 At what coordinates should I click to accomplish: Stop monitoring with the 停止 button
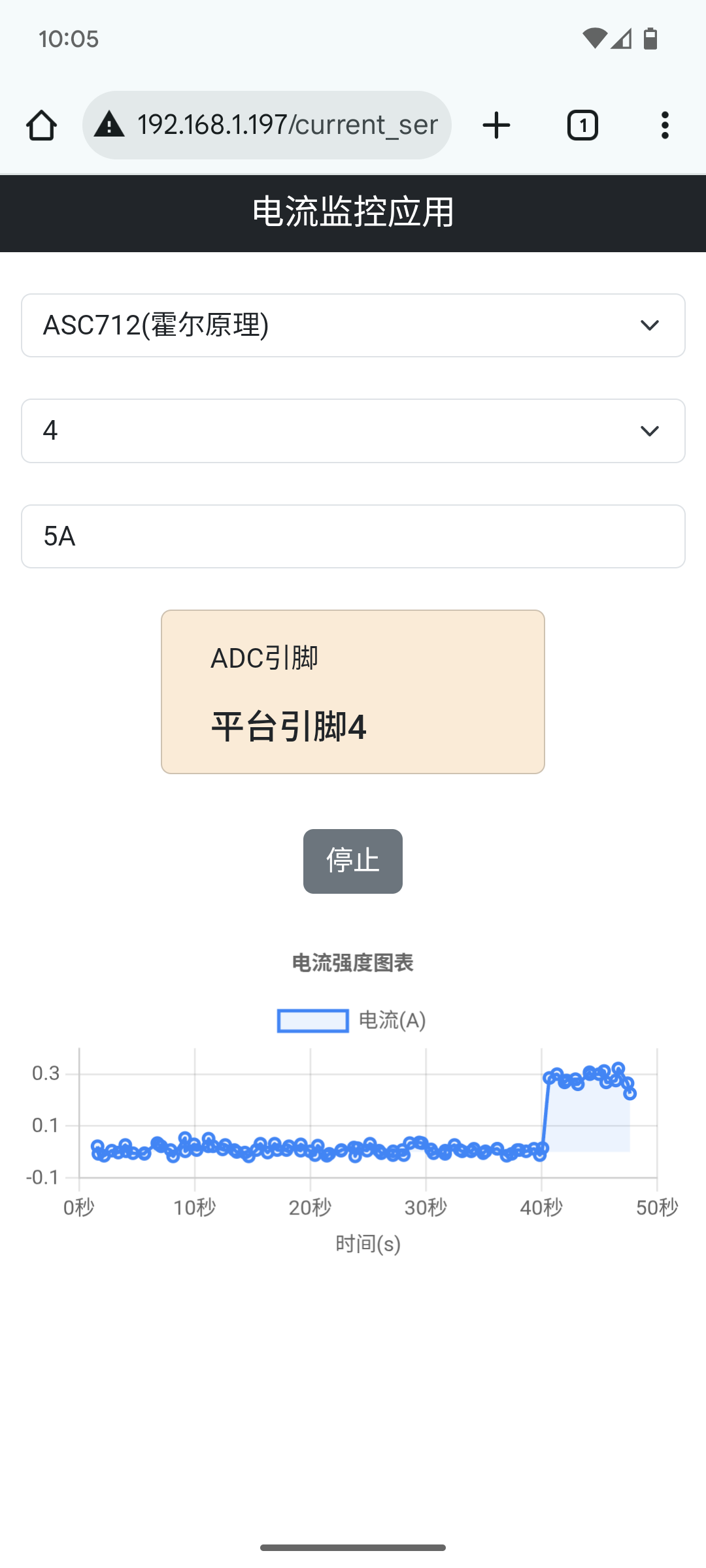pyautogui.click(x=353, y=861)
